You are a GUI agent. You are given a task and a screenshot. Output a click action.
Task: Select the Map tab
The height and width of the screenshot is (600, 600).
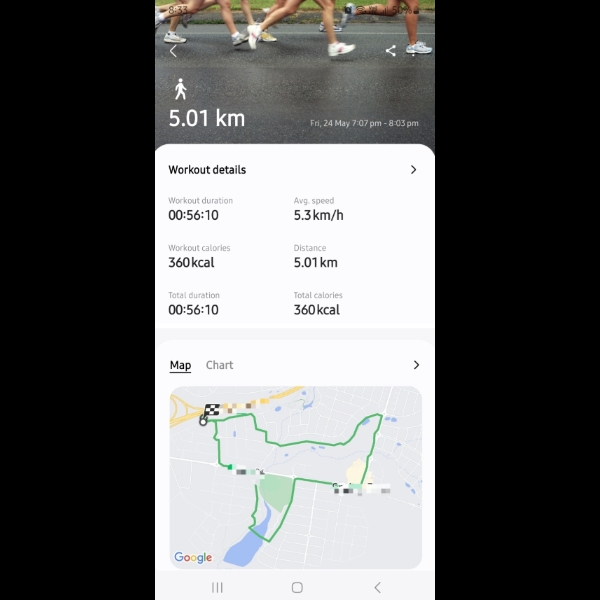pyautogui.click(x=180, y=365)
